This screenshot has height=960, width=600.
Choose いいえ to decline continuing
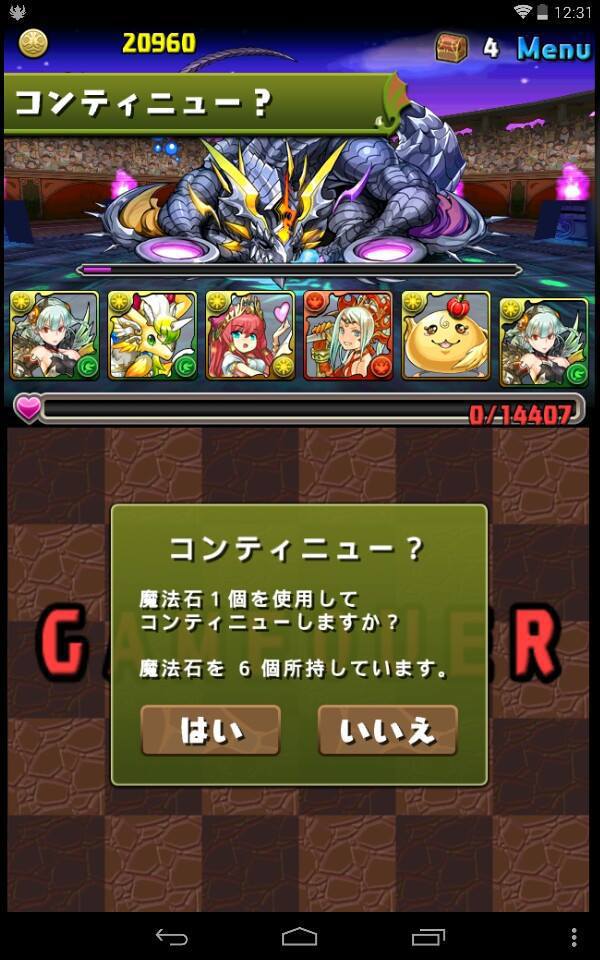click(388, 730)
